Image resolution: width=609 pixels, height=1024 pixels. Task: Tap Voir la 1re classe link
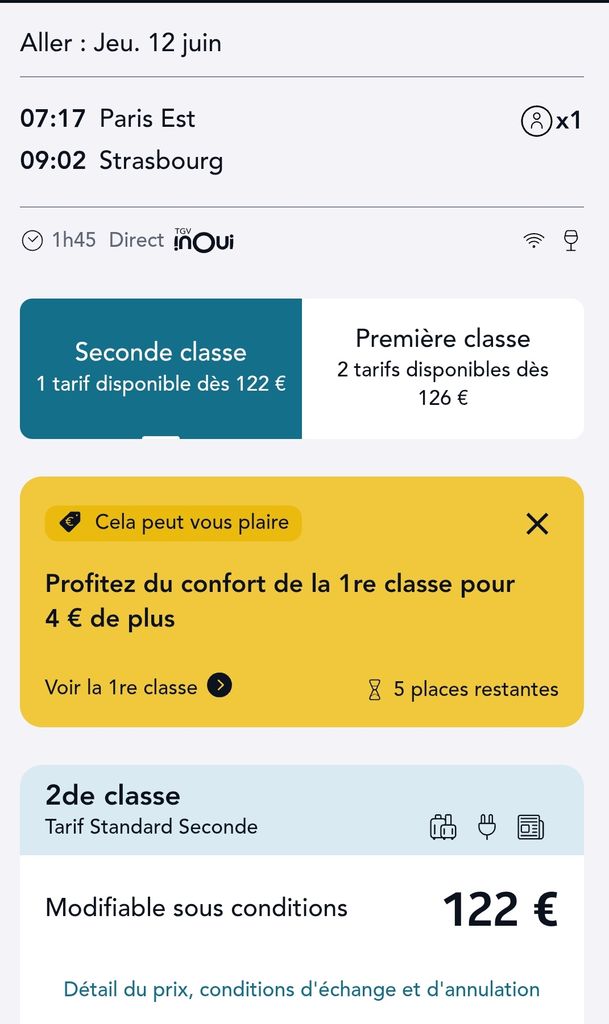[x=138, y=686]
